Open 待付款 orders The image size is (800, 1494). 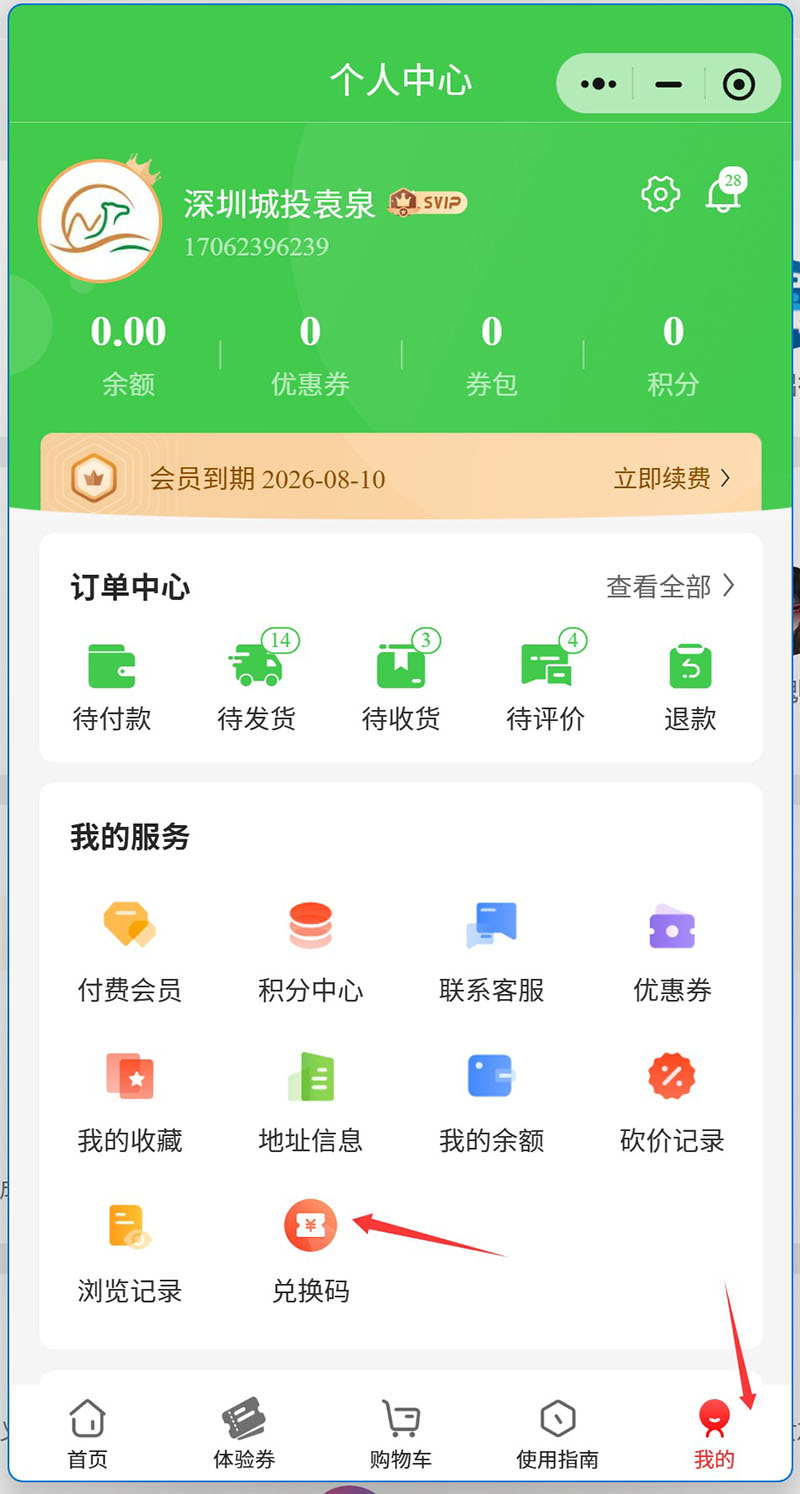tap(112, 686)
